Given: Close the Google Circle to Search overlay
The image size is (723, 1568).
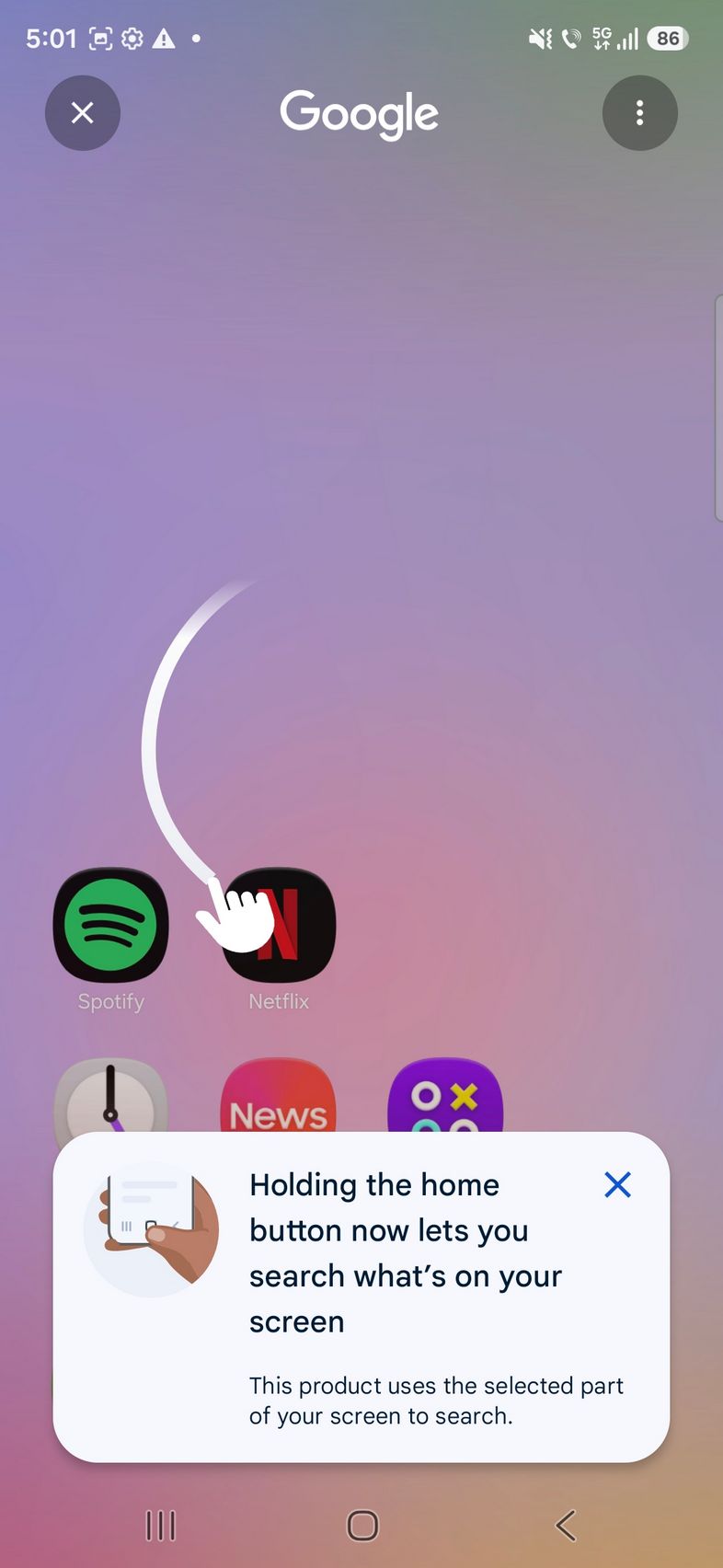Looking at the screenshot, I should coord(83,113).
